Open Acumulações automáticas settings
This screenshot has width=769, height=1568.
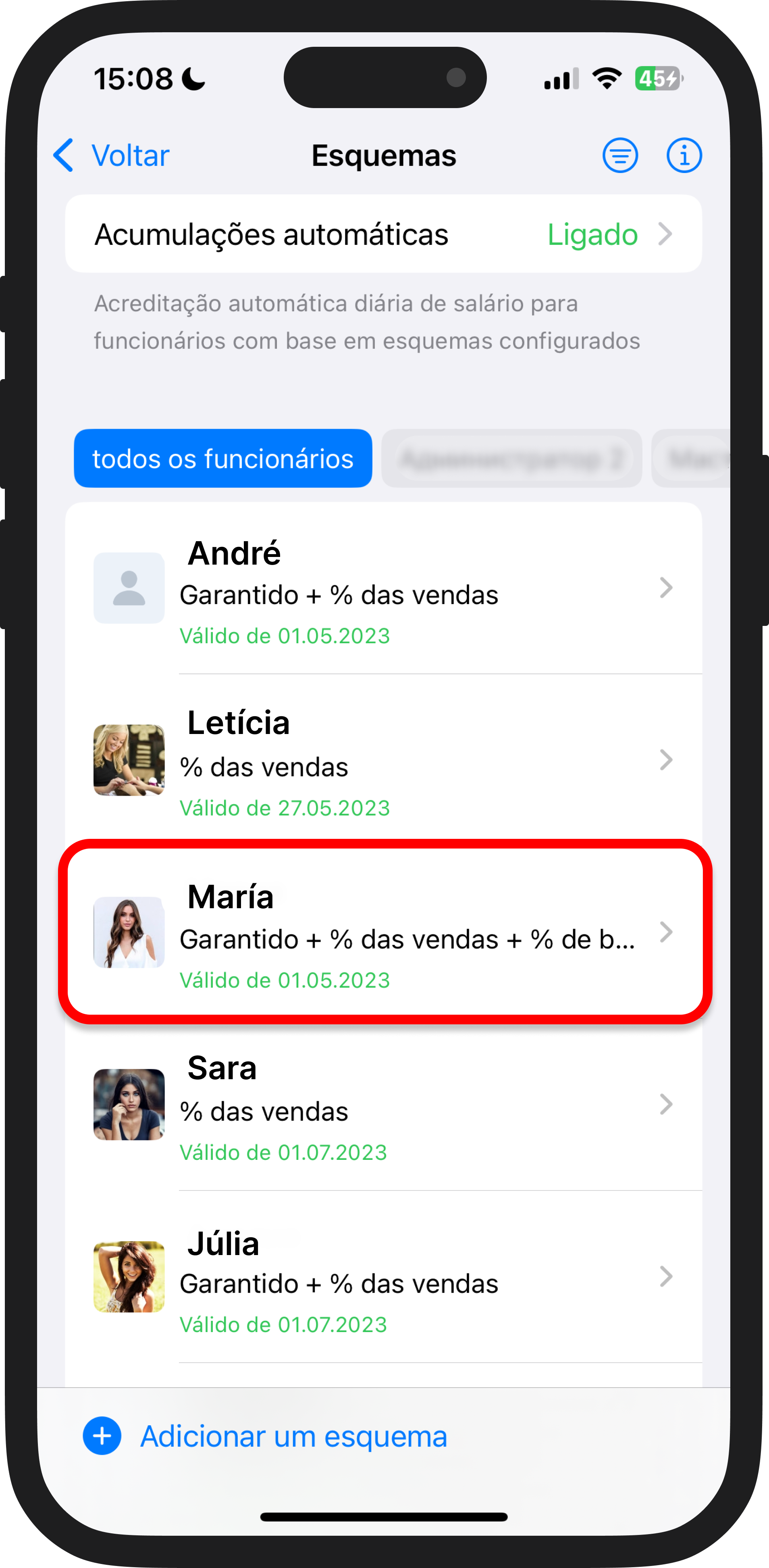point(383,234)
